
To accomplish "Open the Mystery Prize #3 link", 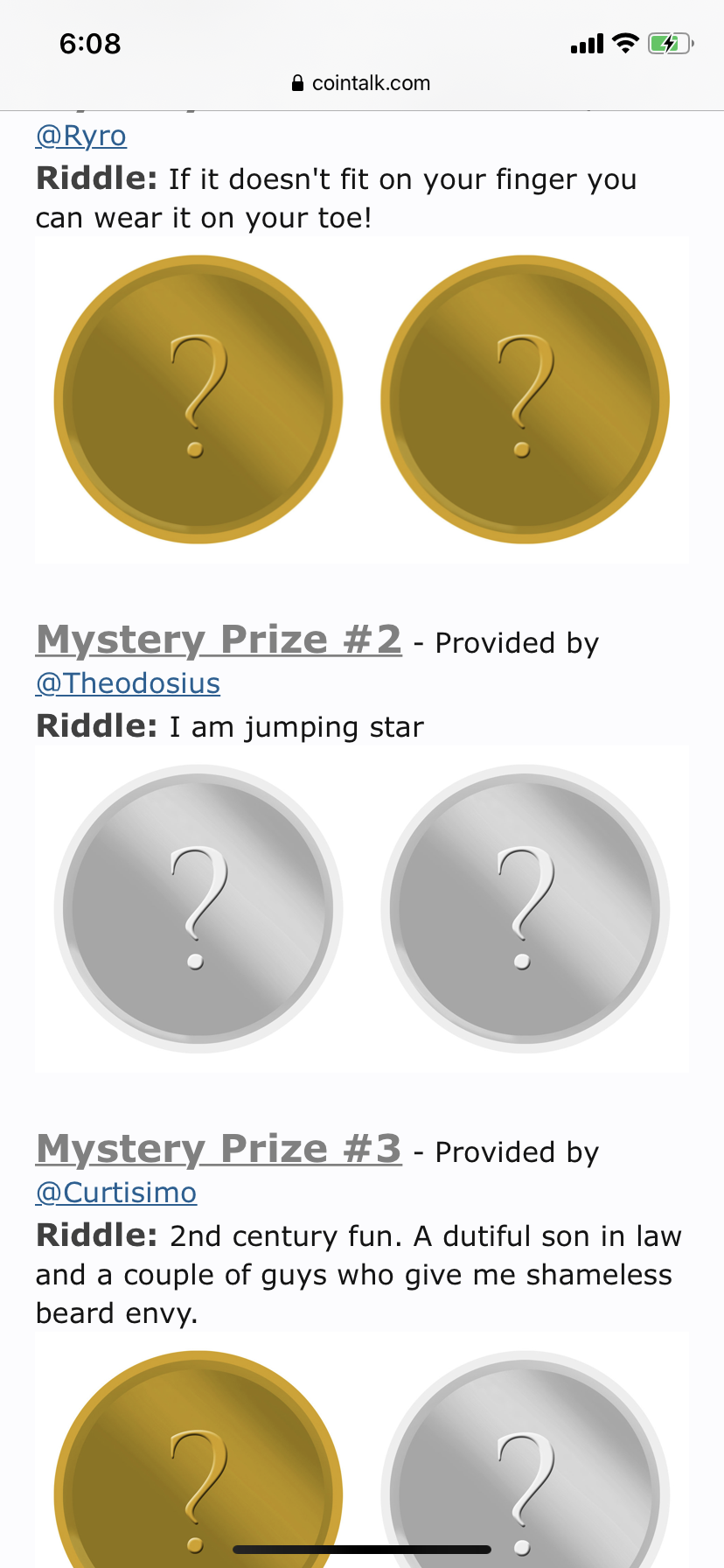I will point(219,1149).
